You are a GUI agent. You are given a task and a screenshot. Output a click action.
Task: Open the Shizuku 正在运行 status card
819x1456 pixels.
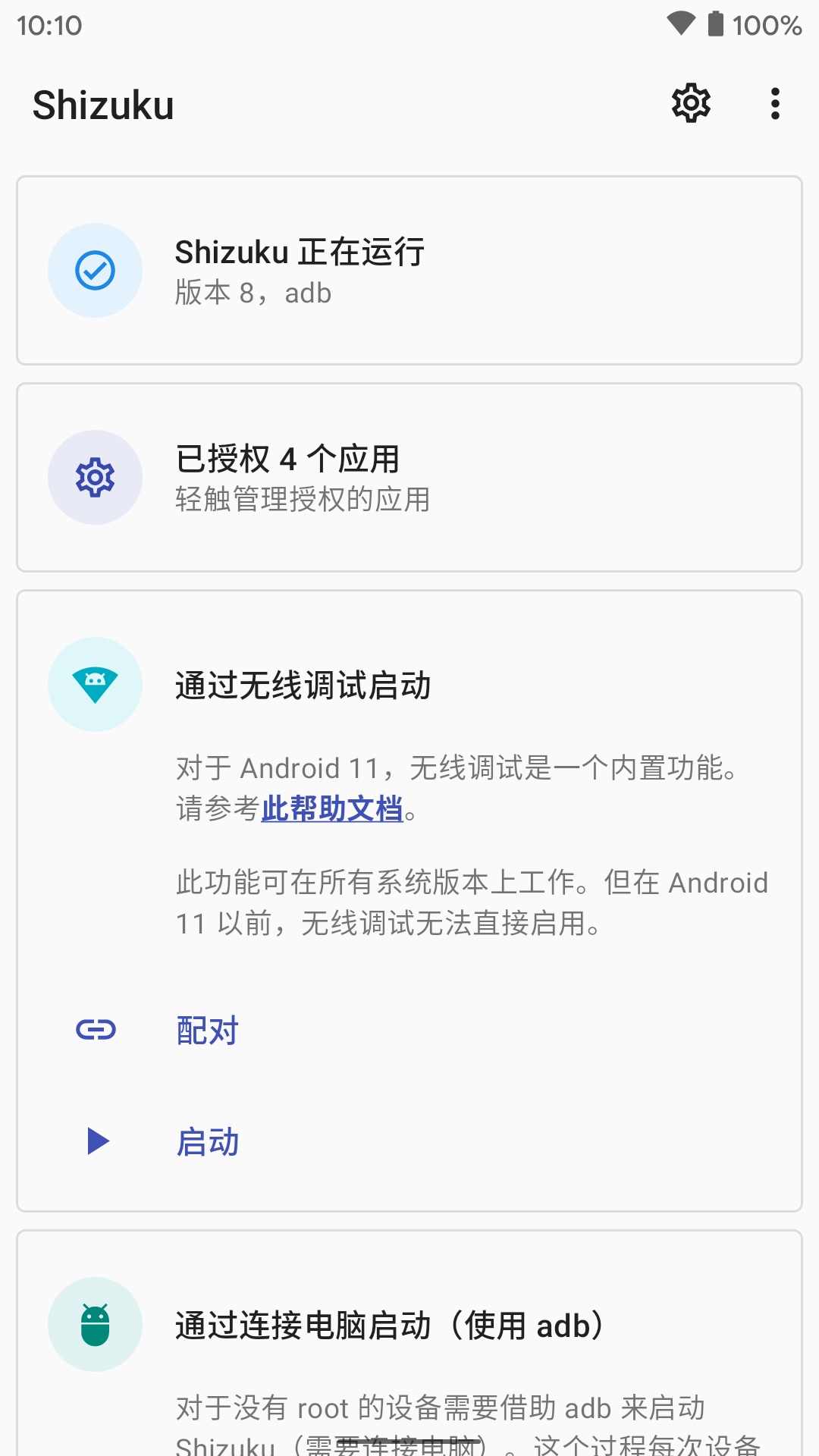pos(409,270)
